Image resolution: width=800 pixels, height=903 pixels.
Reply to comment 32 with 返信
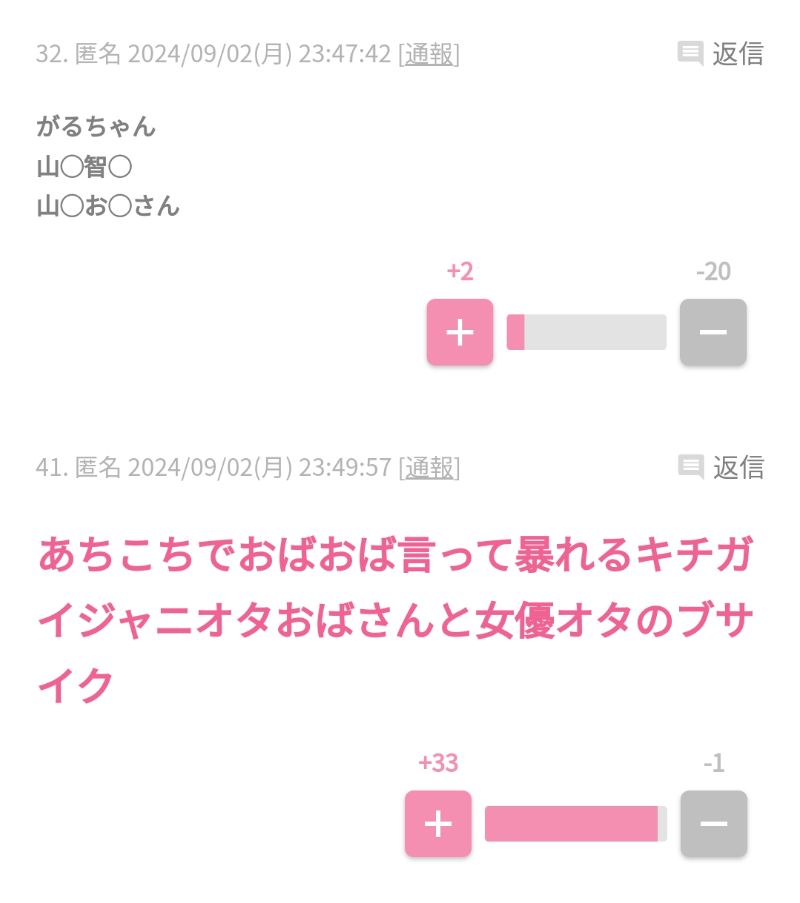(x=721, y=54)
